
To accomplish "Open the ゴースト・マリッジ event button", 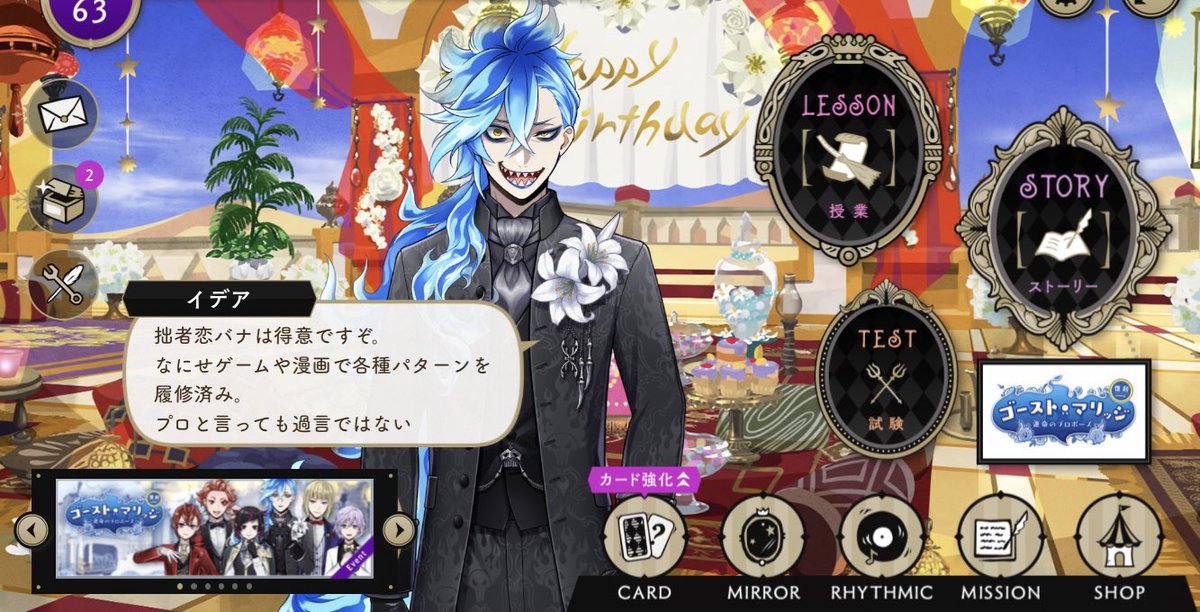I will [x=1063, y=411].
